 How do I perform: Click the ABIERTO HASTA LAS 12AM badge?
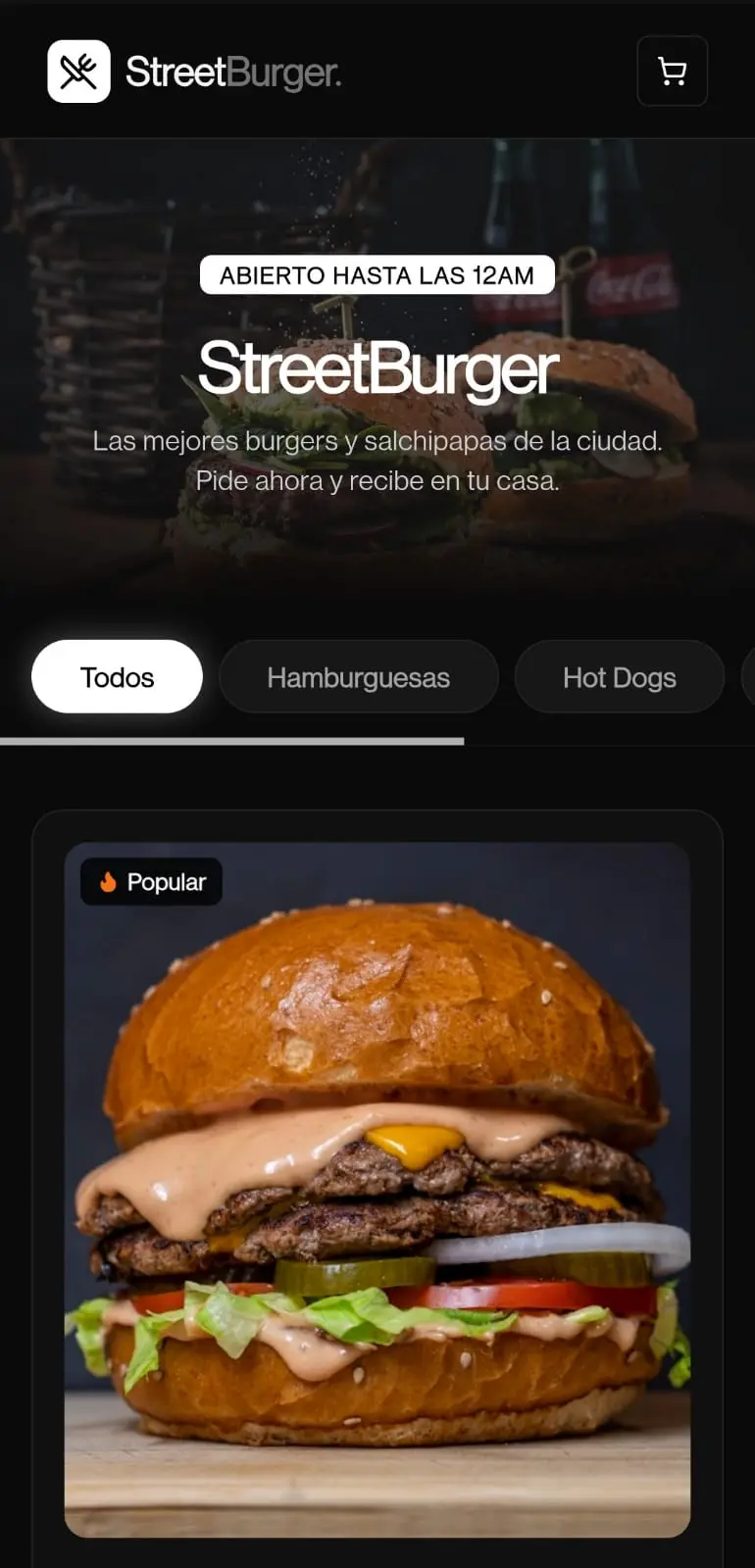click(377, 275)
